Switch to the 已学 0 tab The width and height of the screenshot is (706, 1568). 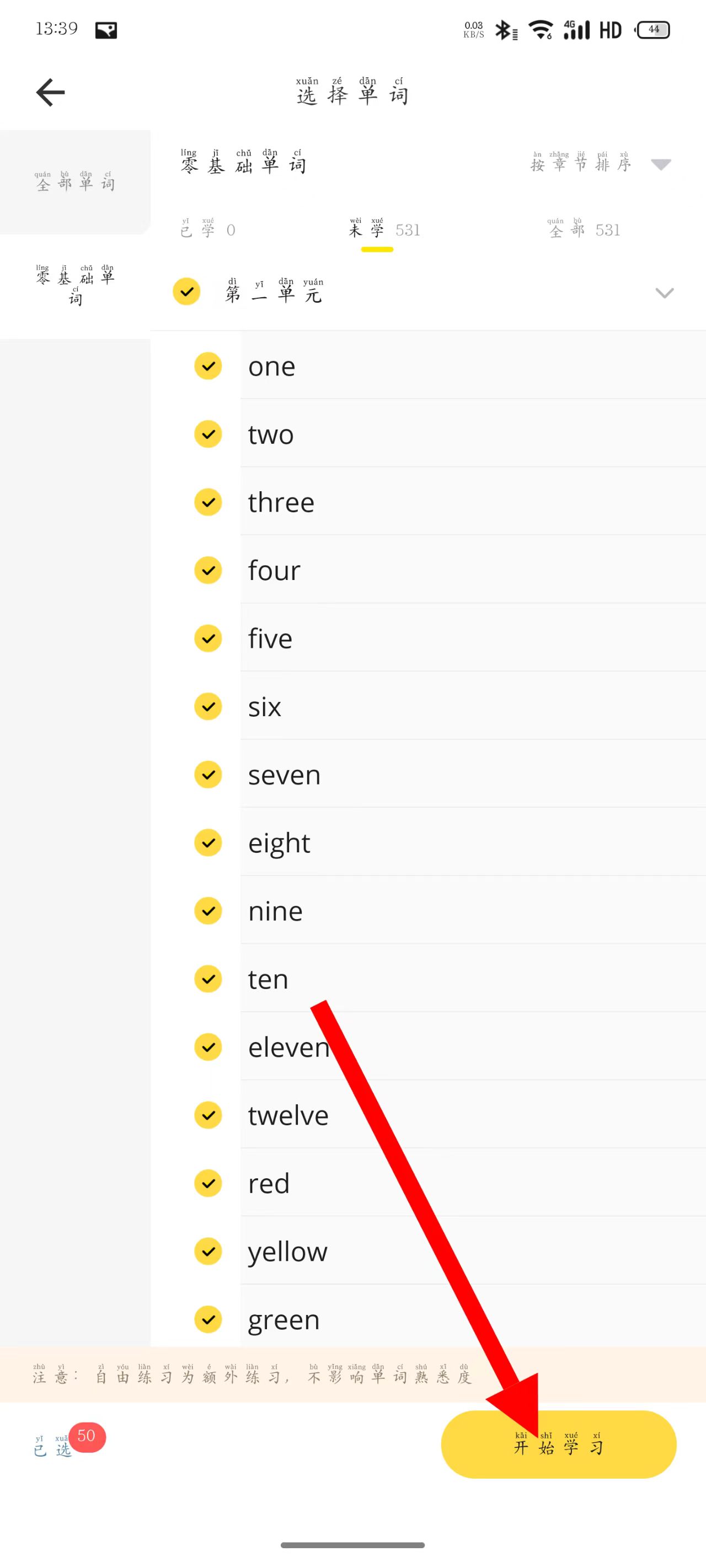(x=208, y=229)
